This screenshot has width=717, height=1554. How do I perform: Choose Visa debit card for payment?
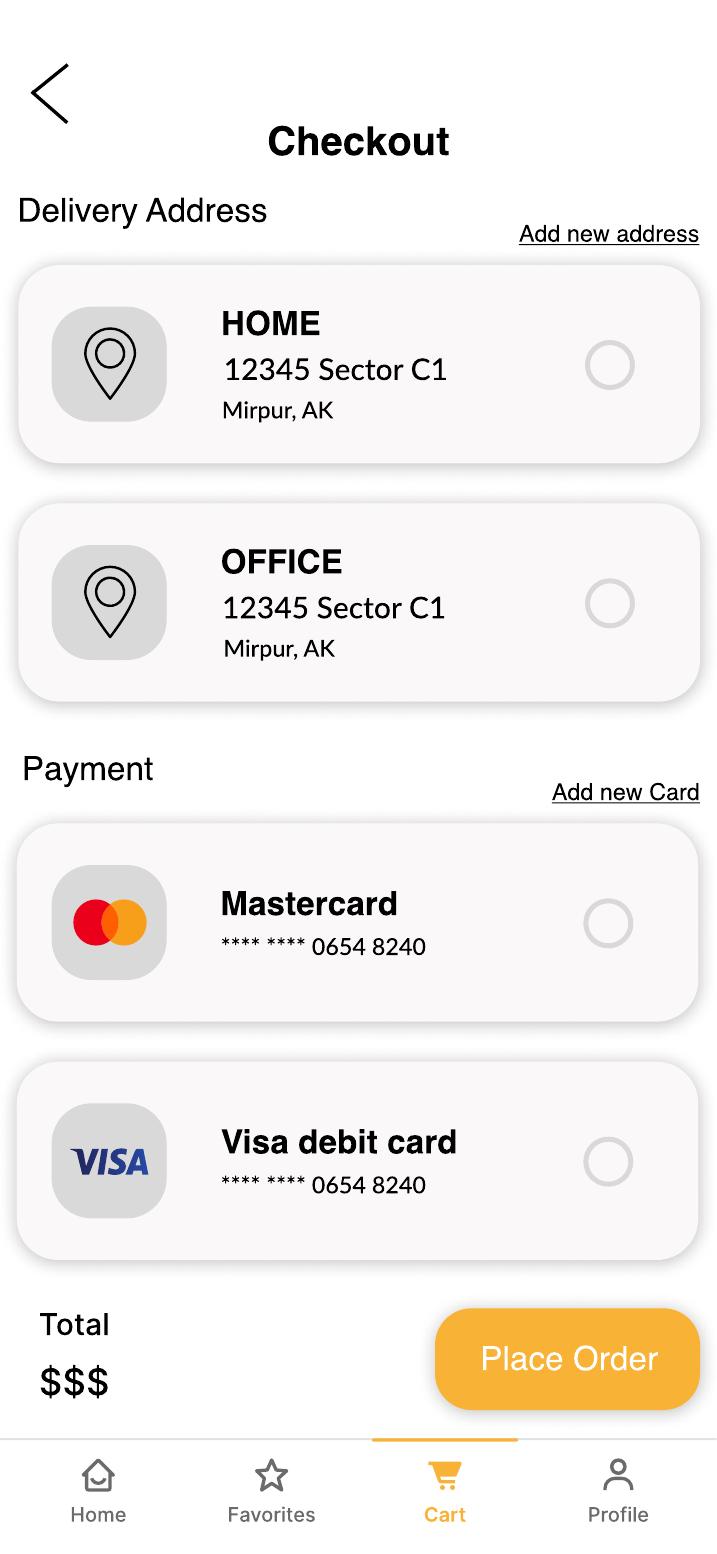tap(608, 1161)
